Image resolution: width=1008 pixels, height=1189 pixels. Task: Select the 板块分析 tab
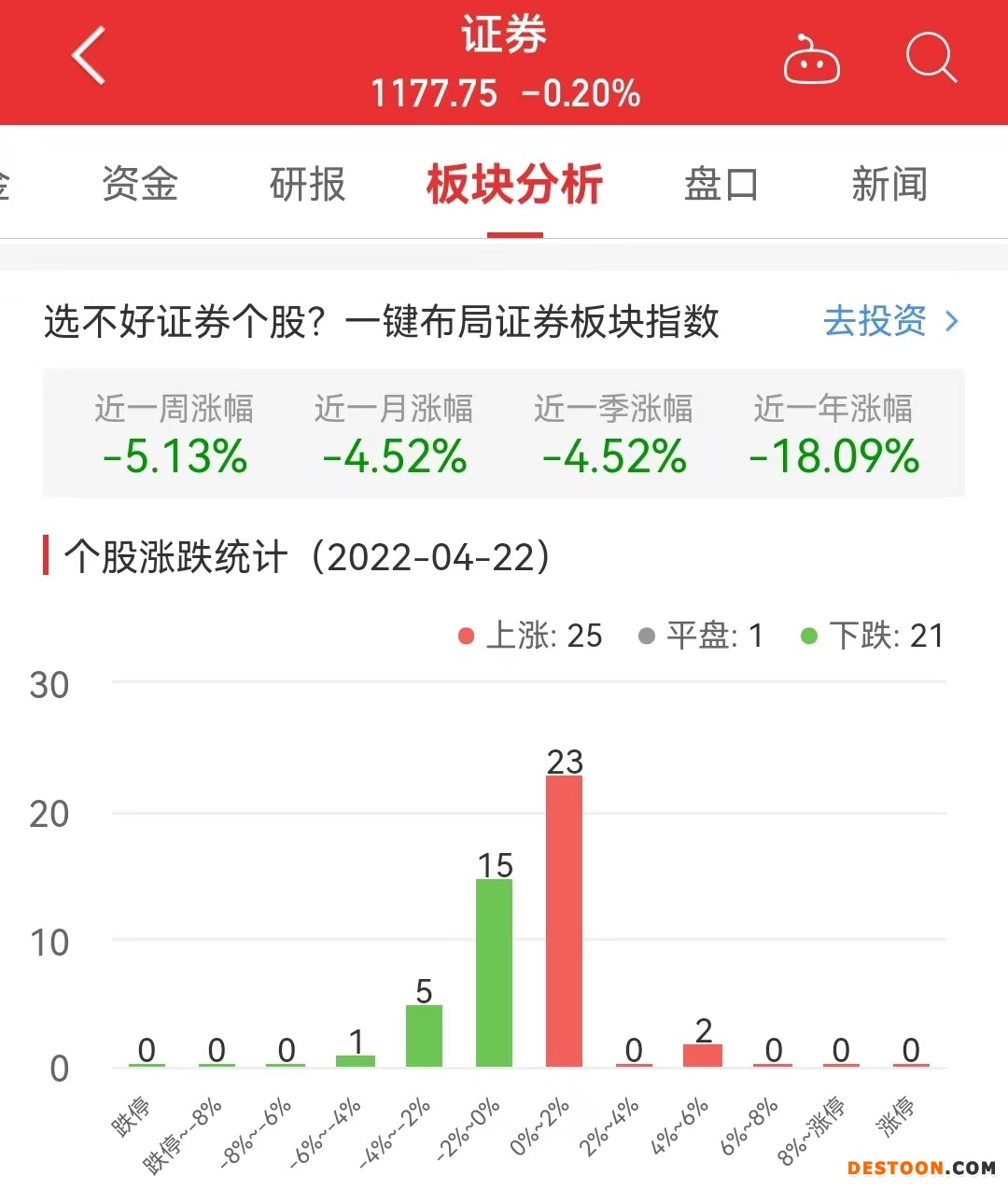tap(514, 184)
